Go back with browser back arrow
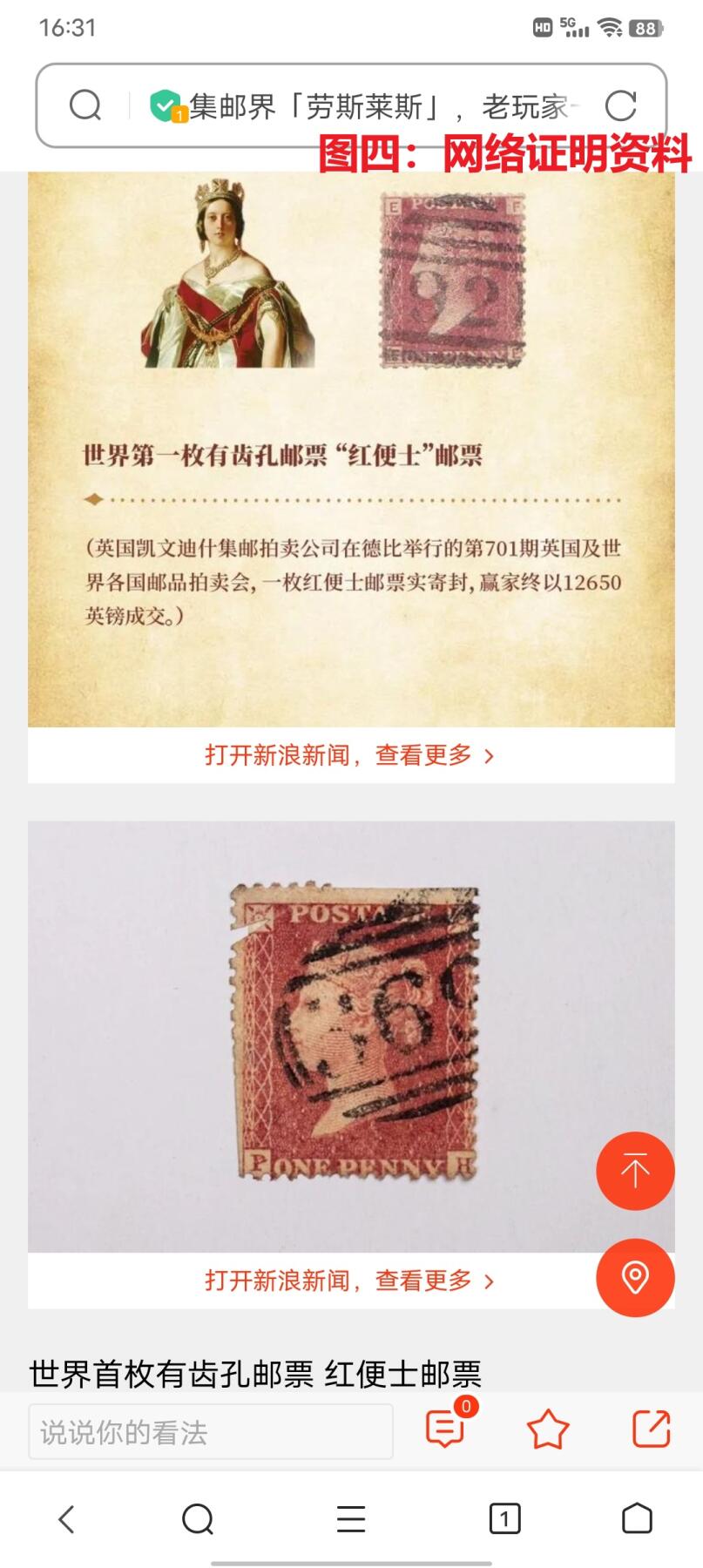 pos(66,1519)
